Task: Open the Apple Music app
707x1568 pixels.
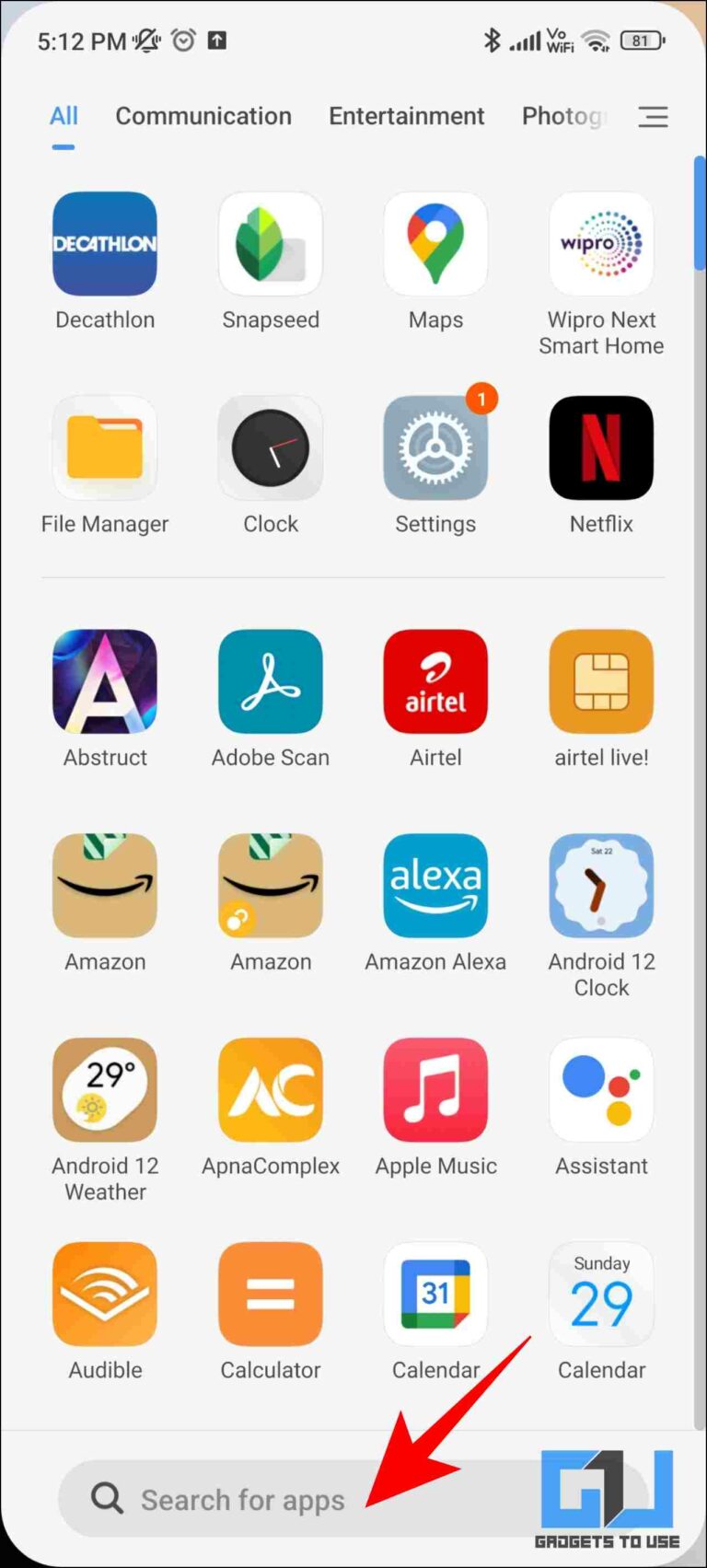Action: pos(435,1089)
